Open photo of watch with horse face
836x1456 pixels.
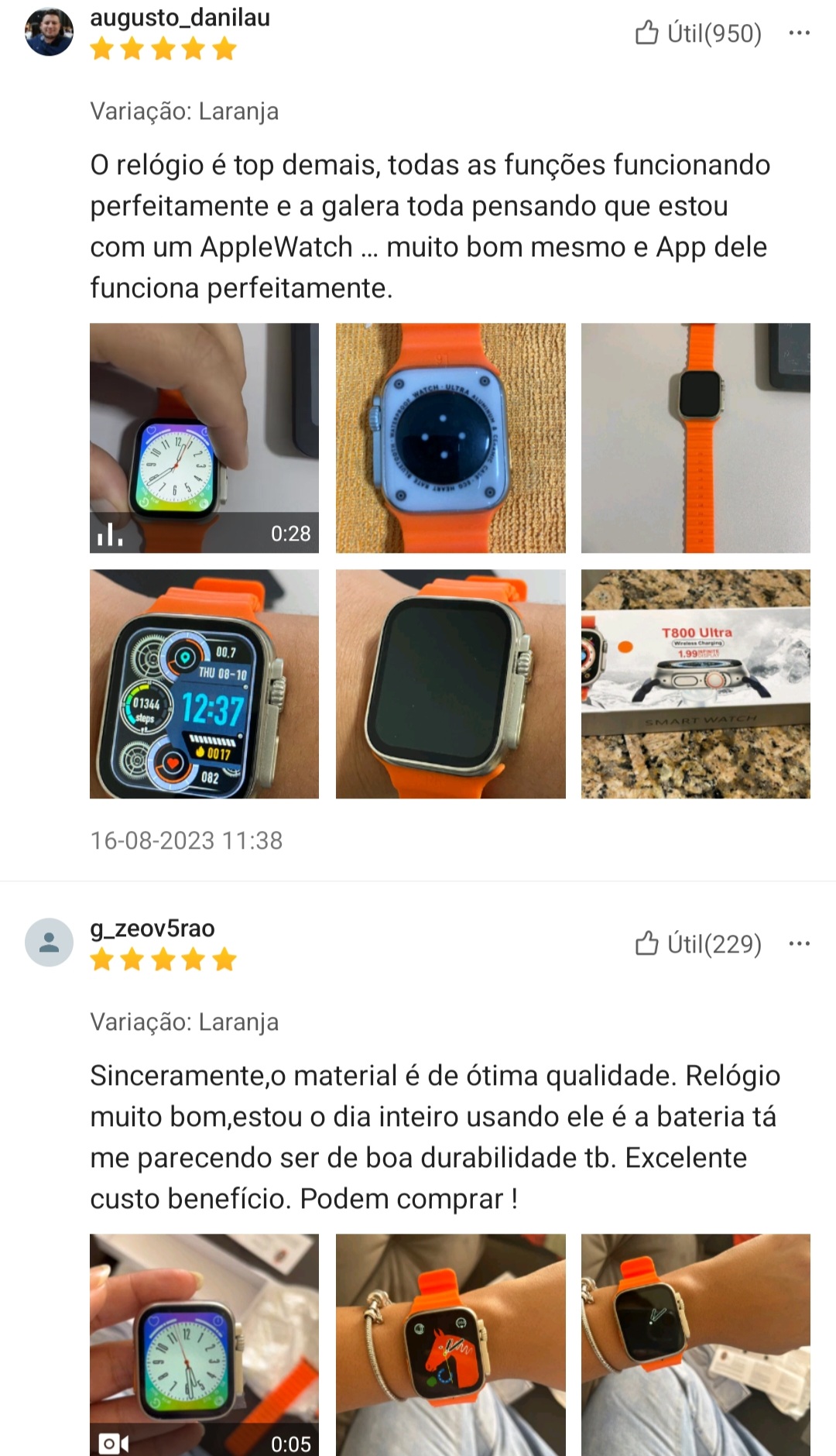451,1345
